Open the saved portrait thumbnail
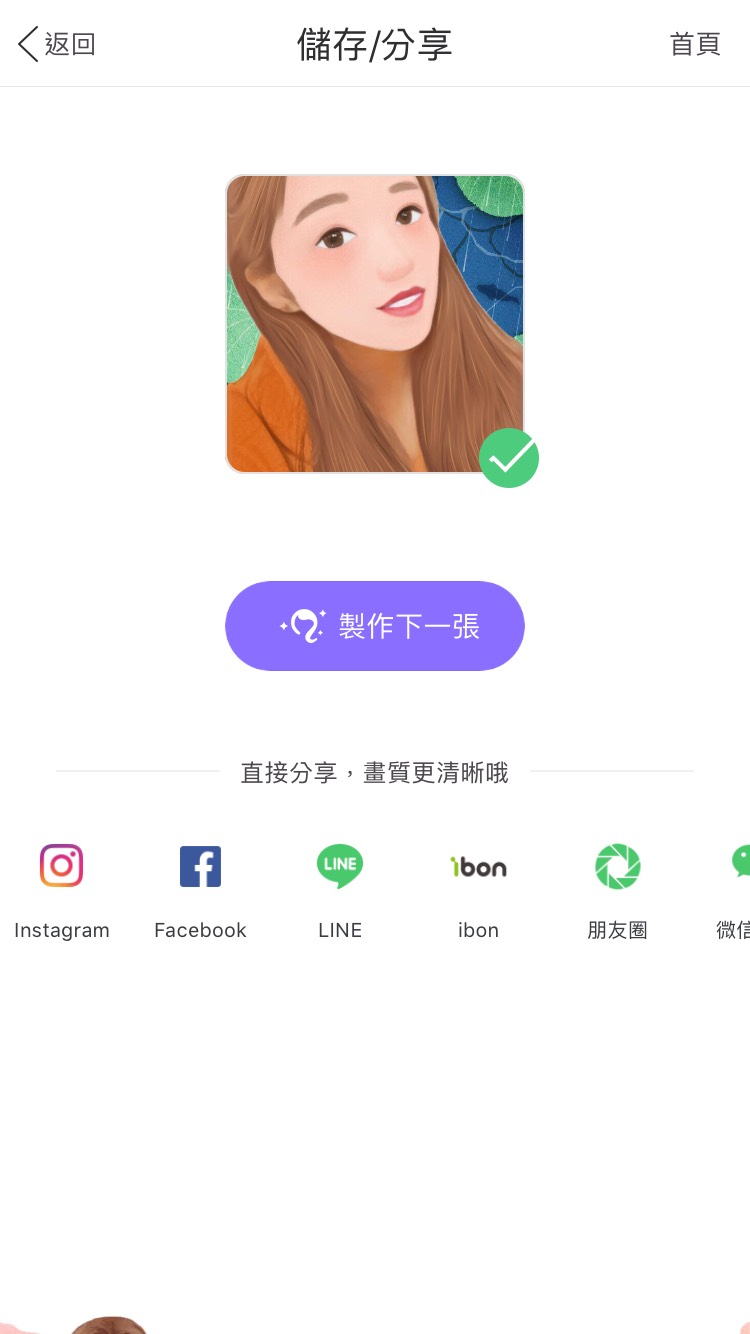Viewport: 750px width, 1334px height. point(375,324)
